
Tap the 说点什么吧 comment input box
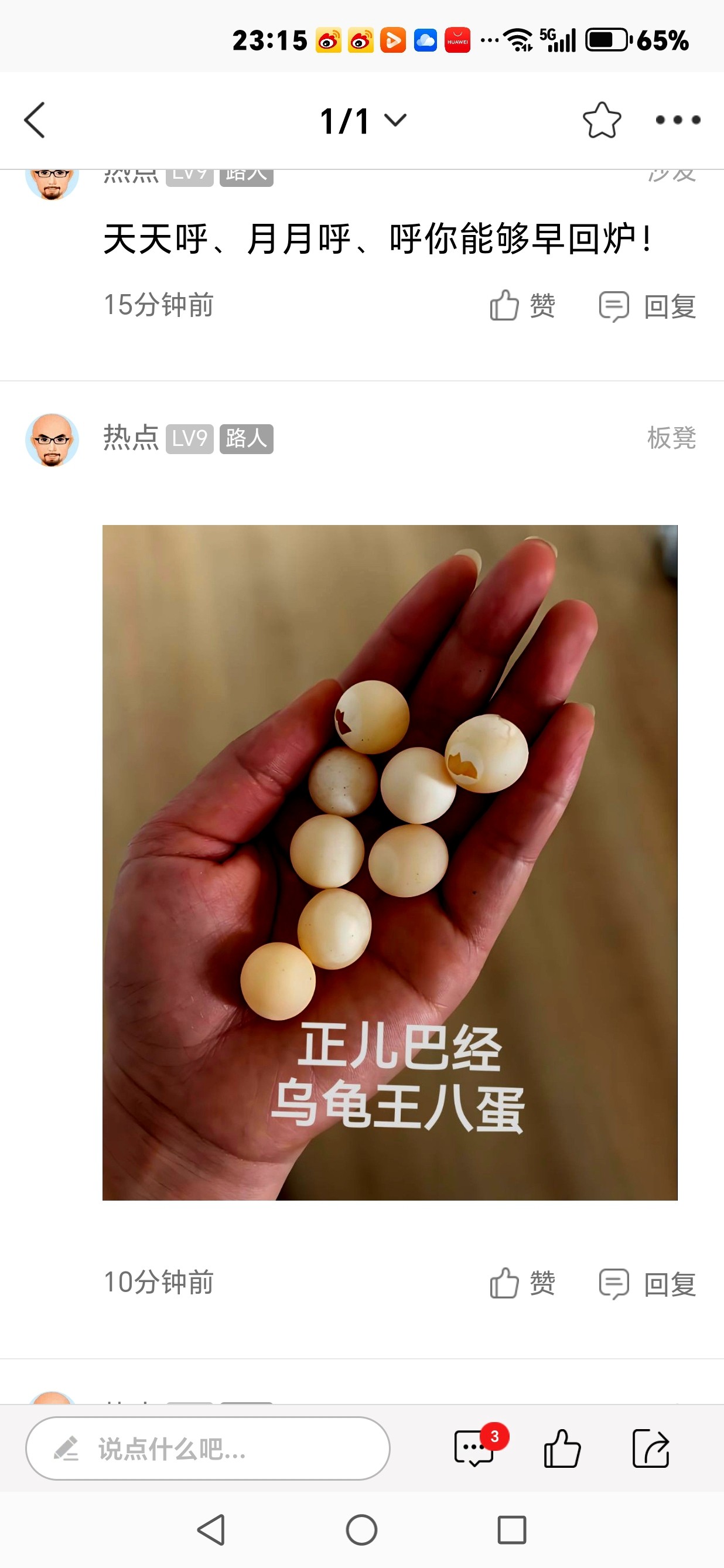pos(207,1448)
